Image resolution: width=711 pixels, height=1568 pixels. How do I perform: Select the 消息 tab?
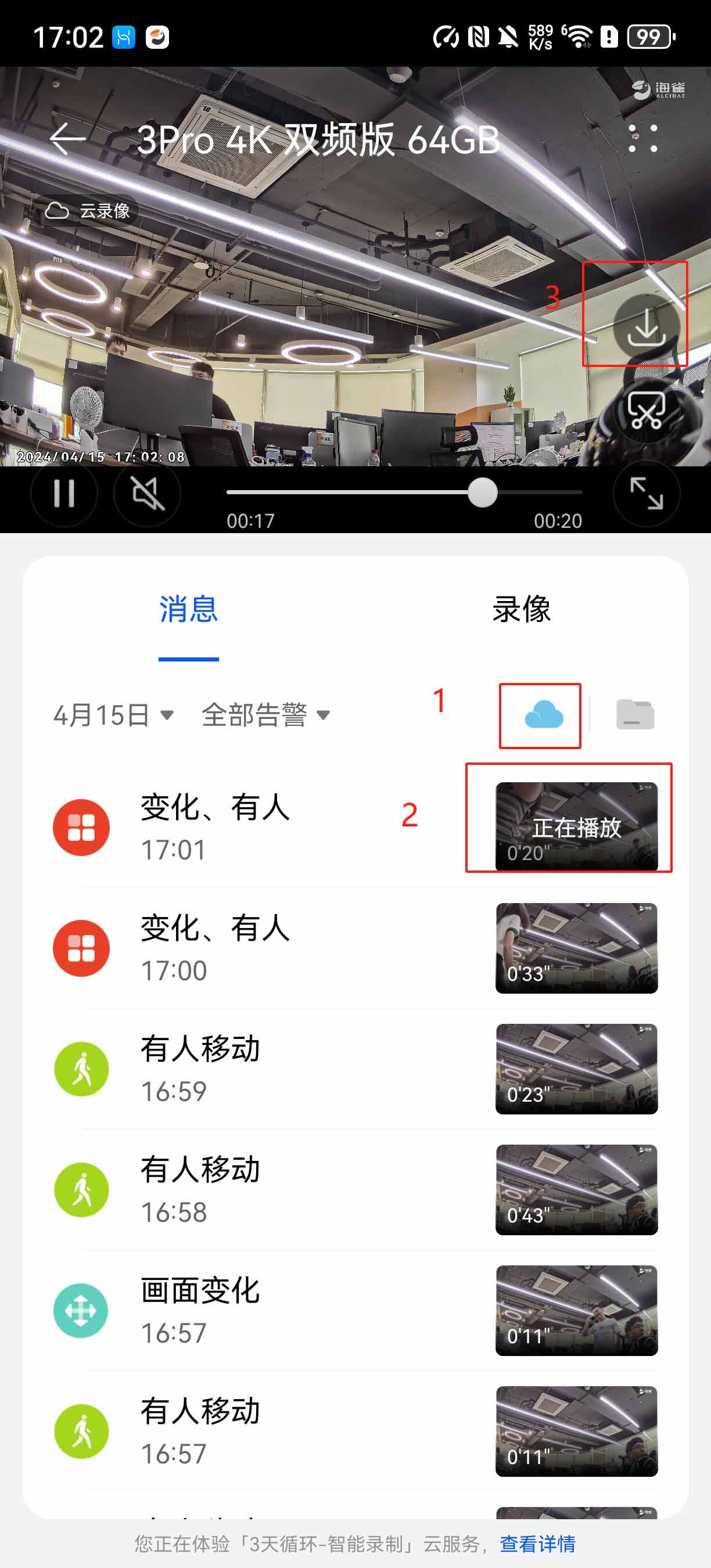[189, 609]
